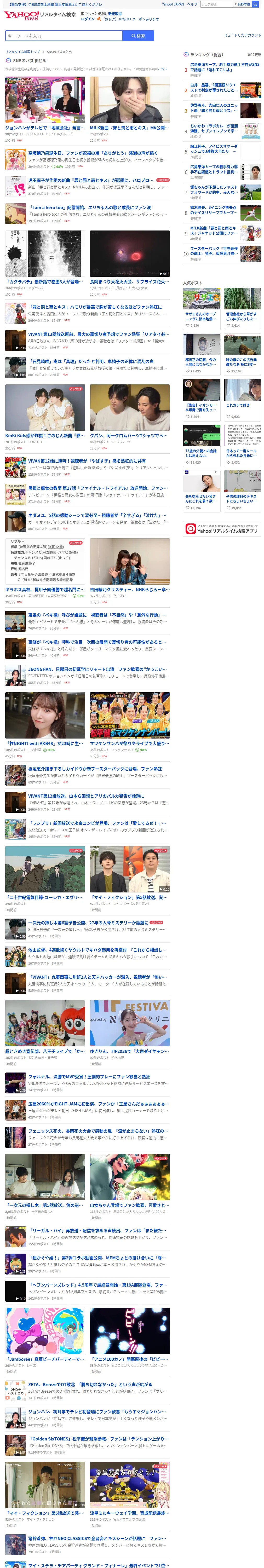Open ミュートしたアカウント muted accounts link
The image size is (264, 1568).
click(x=242, y=35)
